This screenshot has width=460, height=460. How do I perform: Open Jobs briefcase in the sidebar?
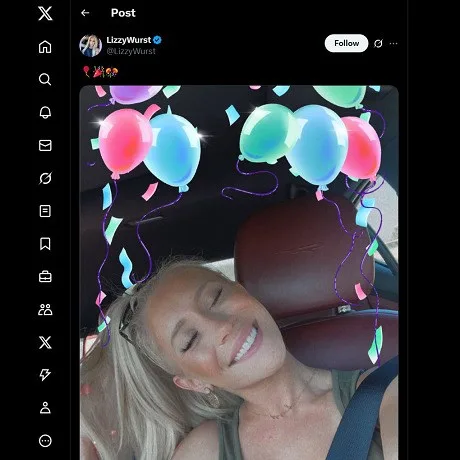pyautogui.click(x=45, y=277)
